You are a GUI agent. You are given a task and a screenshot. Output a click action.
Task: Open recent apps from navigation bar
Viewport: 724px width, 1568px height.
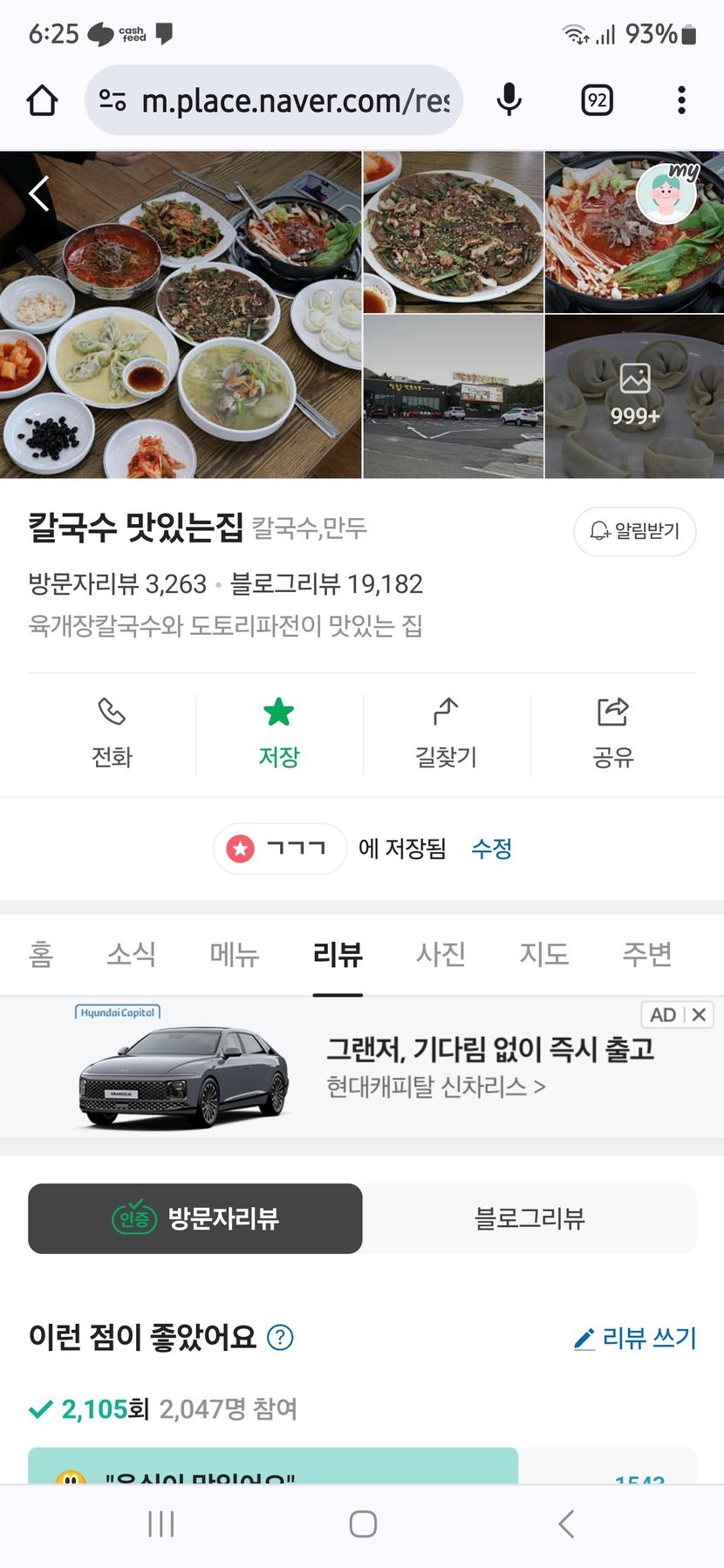tap(161, 1524)
